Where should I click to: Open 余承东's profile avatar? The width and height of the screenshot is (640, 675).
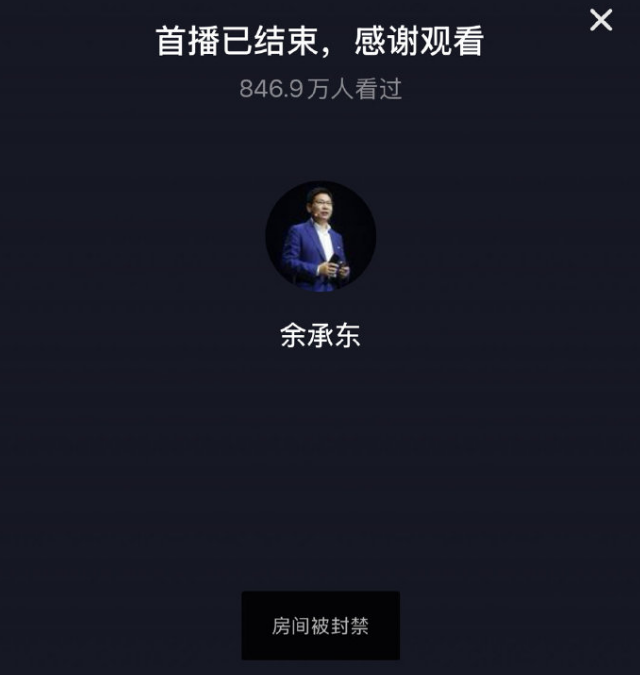click(320, 237)
